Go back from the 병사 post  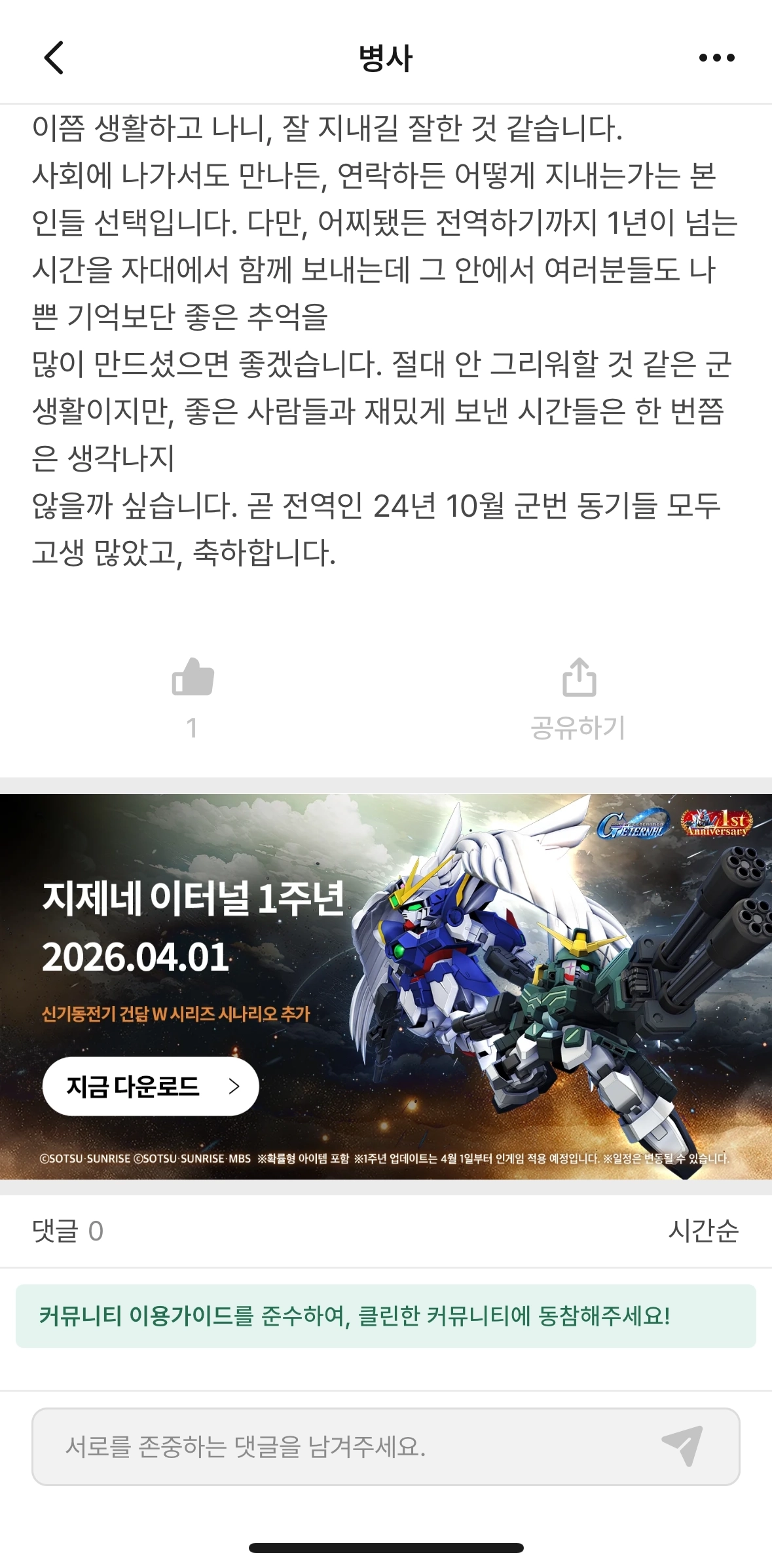(54, 58)
